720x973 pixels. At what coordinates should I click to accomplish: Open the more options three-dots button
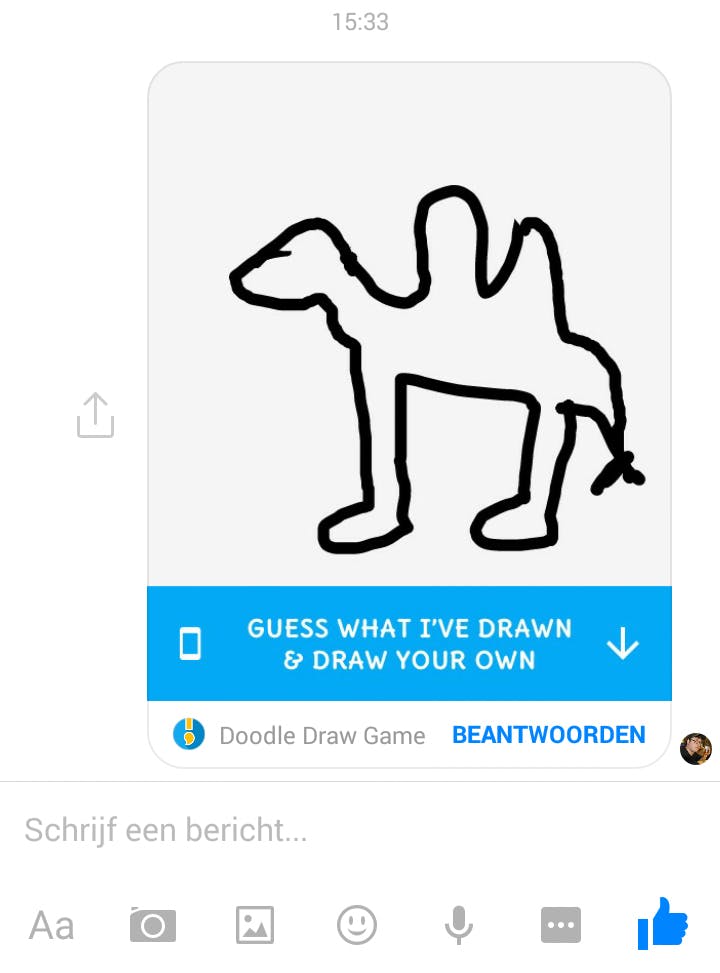click(x=561, y=925)
